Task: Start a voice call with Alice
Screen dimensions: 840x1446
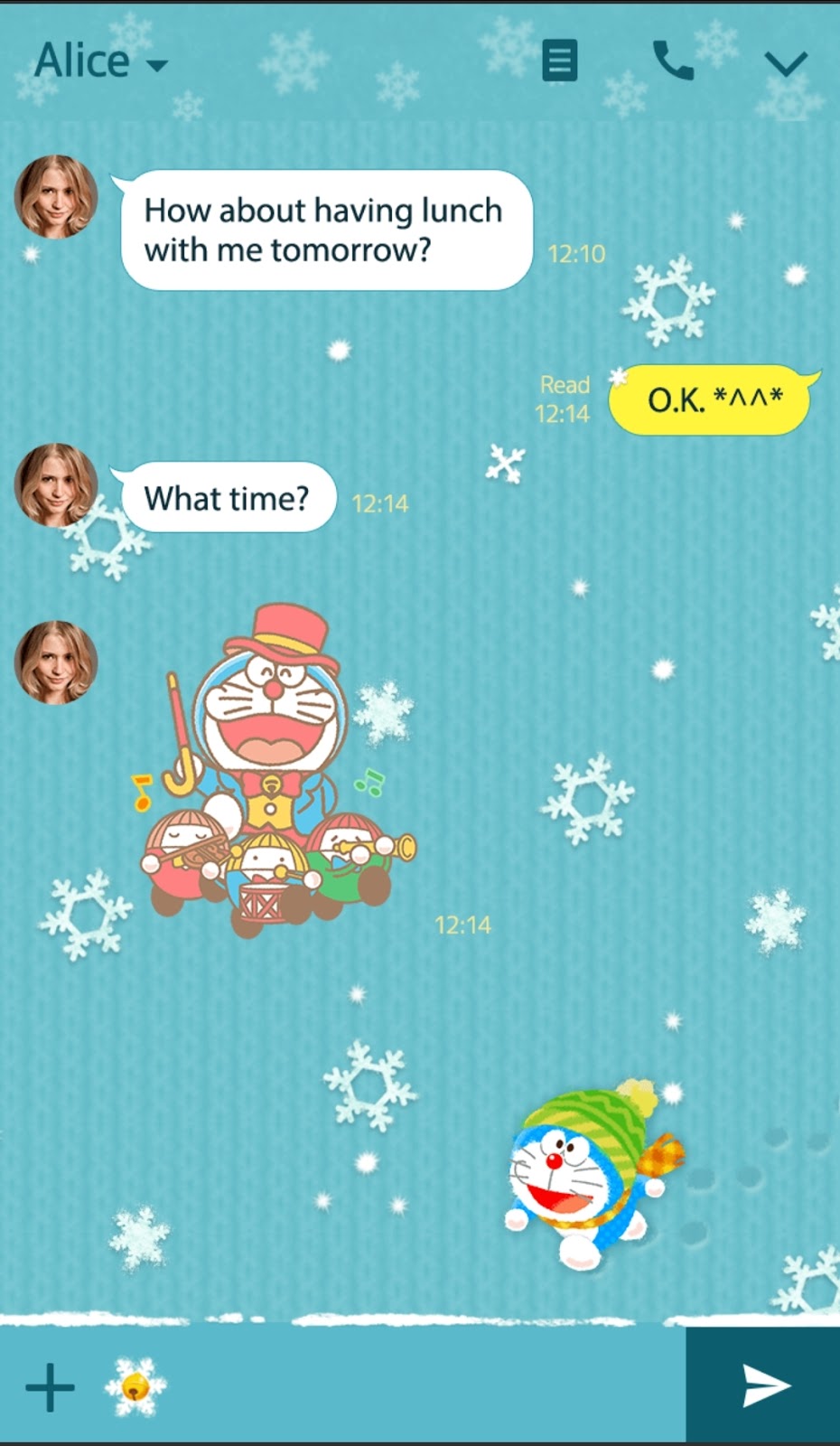Action: [673, 61]
